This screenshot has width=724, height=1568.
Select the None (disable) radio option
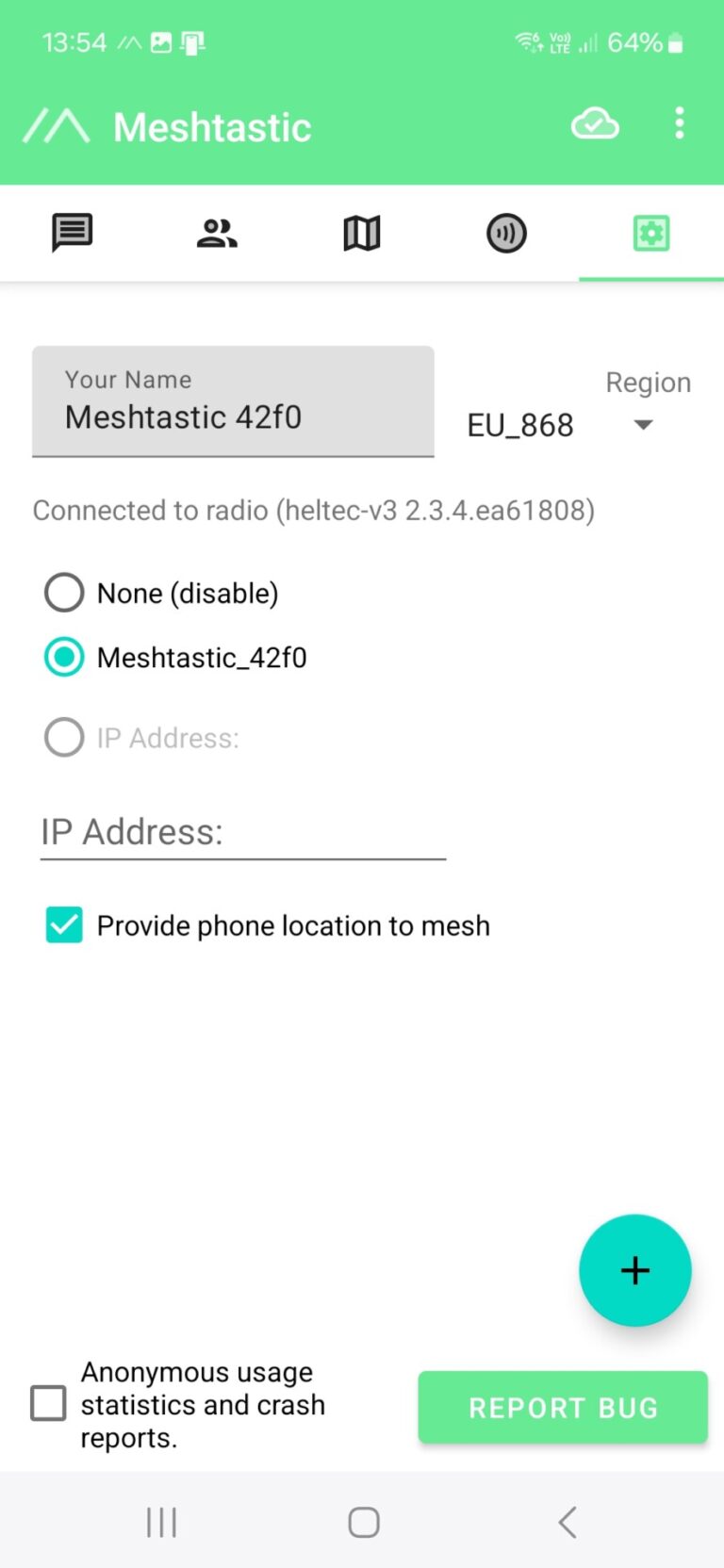coord(63,592)
